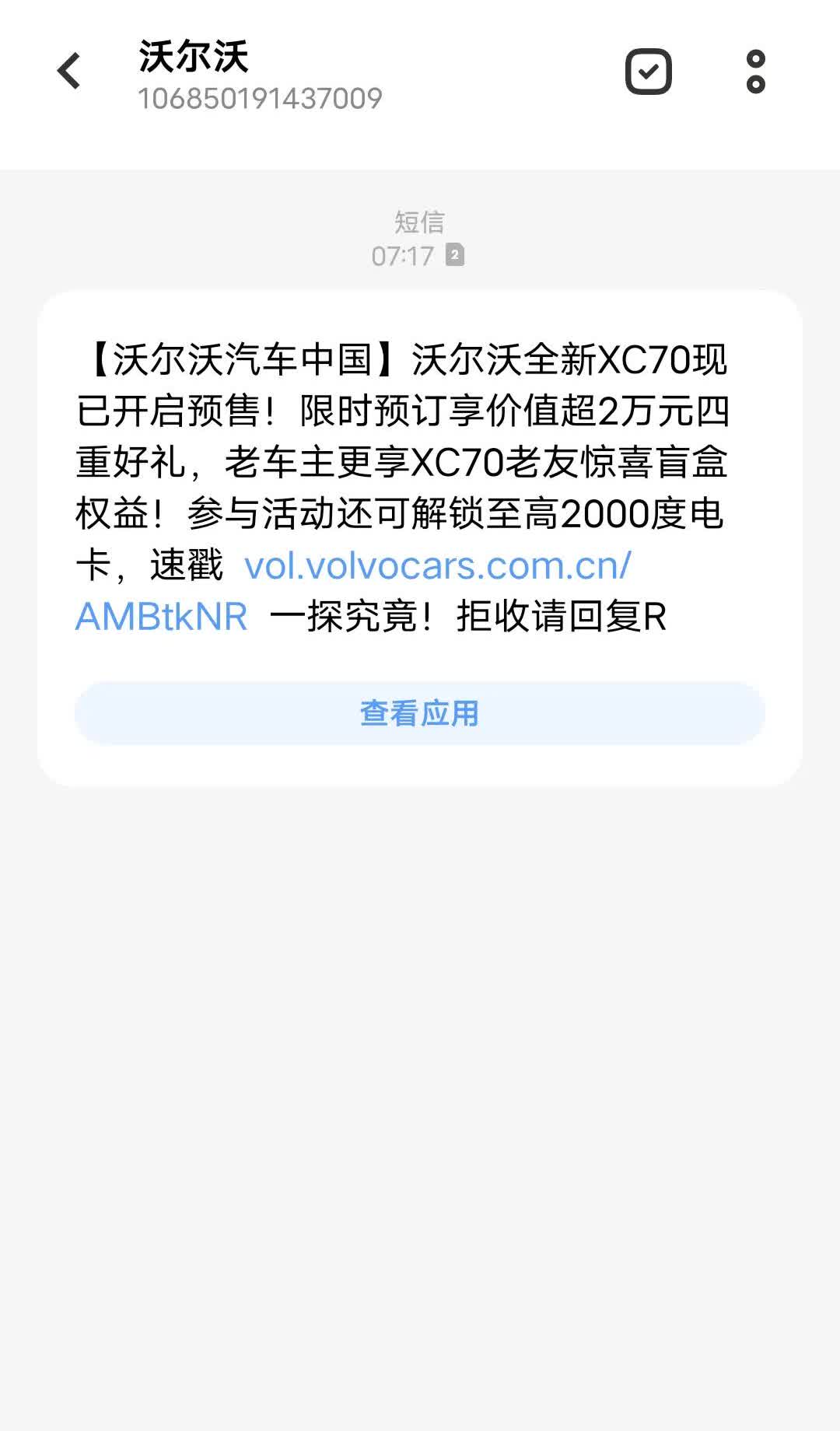840x1431 pixels.
Task: Open the vol.volvocars.com.cn link
Action: (x=437, y=566)
